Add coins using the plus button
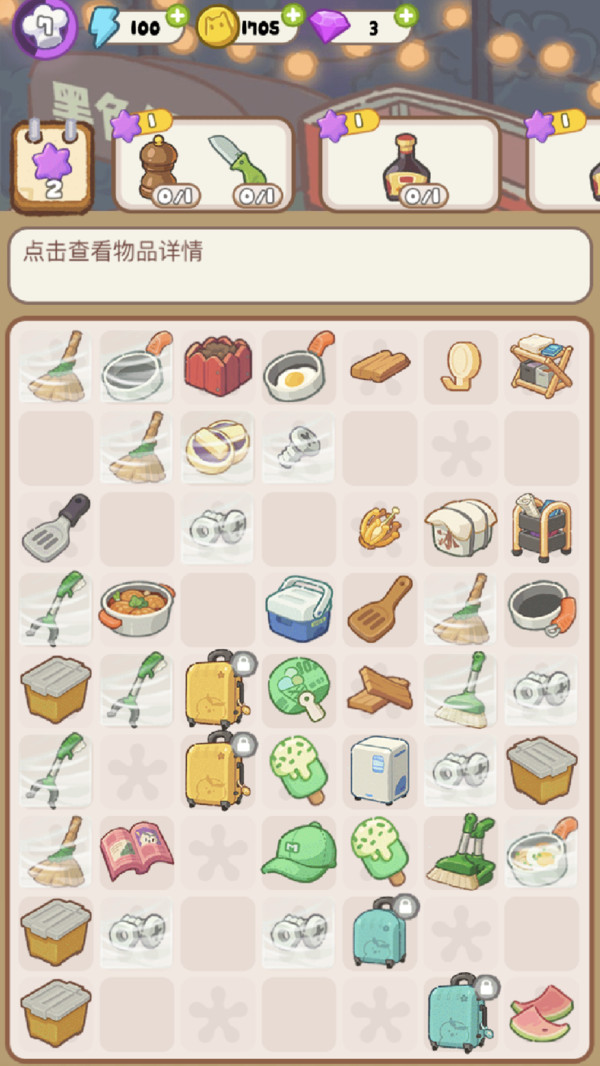The height and width of the screenshot is (1066, 600). click(x=293, y=14)
